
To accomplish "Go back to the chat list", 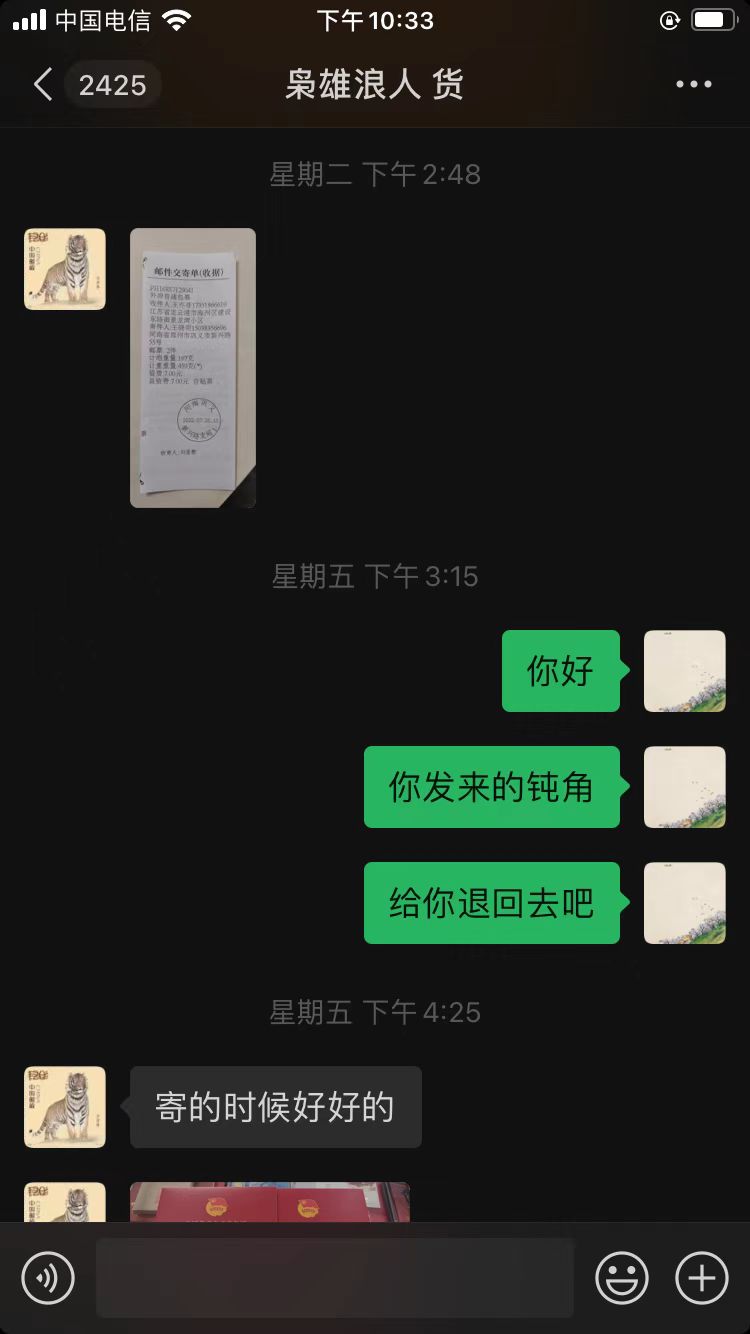I will [x=43, y=85].
